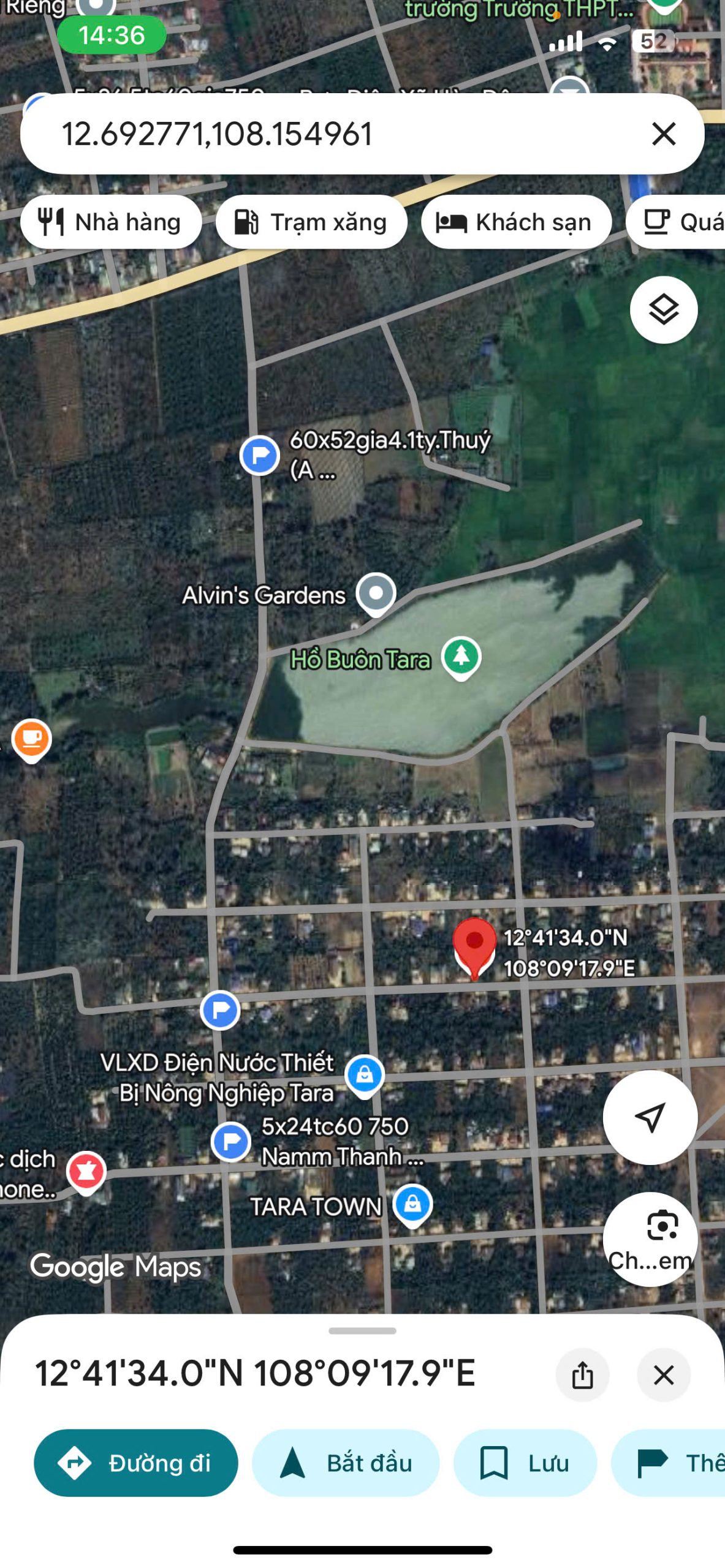Screen dimensions: 725x1568
Task: Open Alvin's Gardens marker
Action: tap(376, 593)
